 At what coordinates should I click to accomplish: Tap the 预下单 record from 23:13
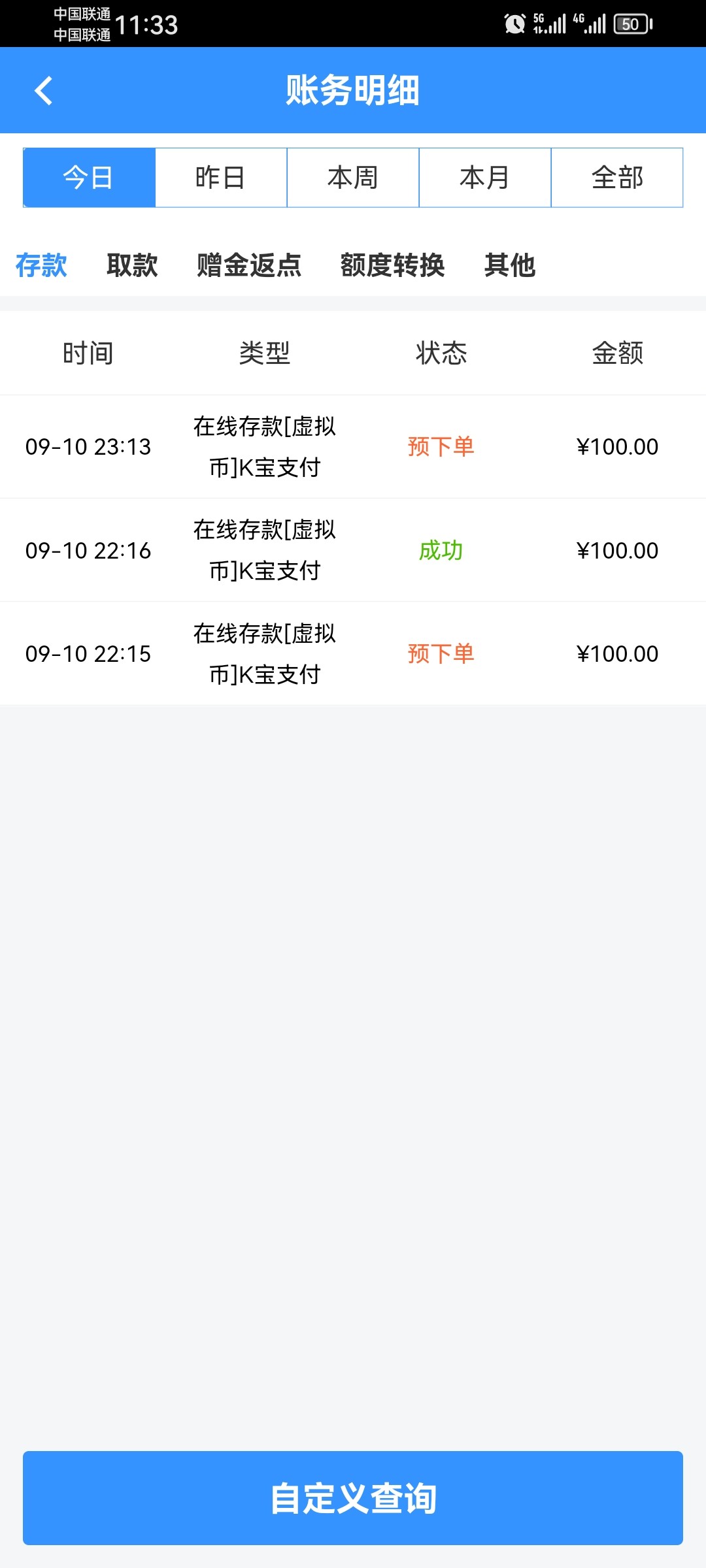(x=353, y=447)
